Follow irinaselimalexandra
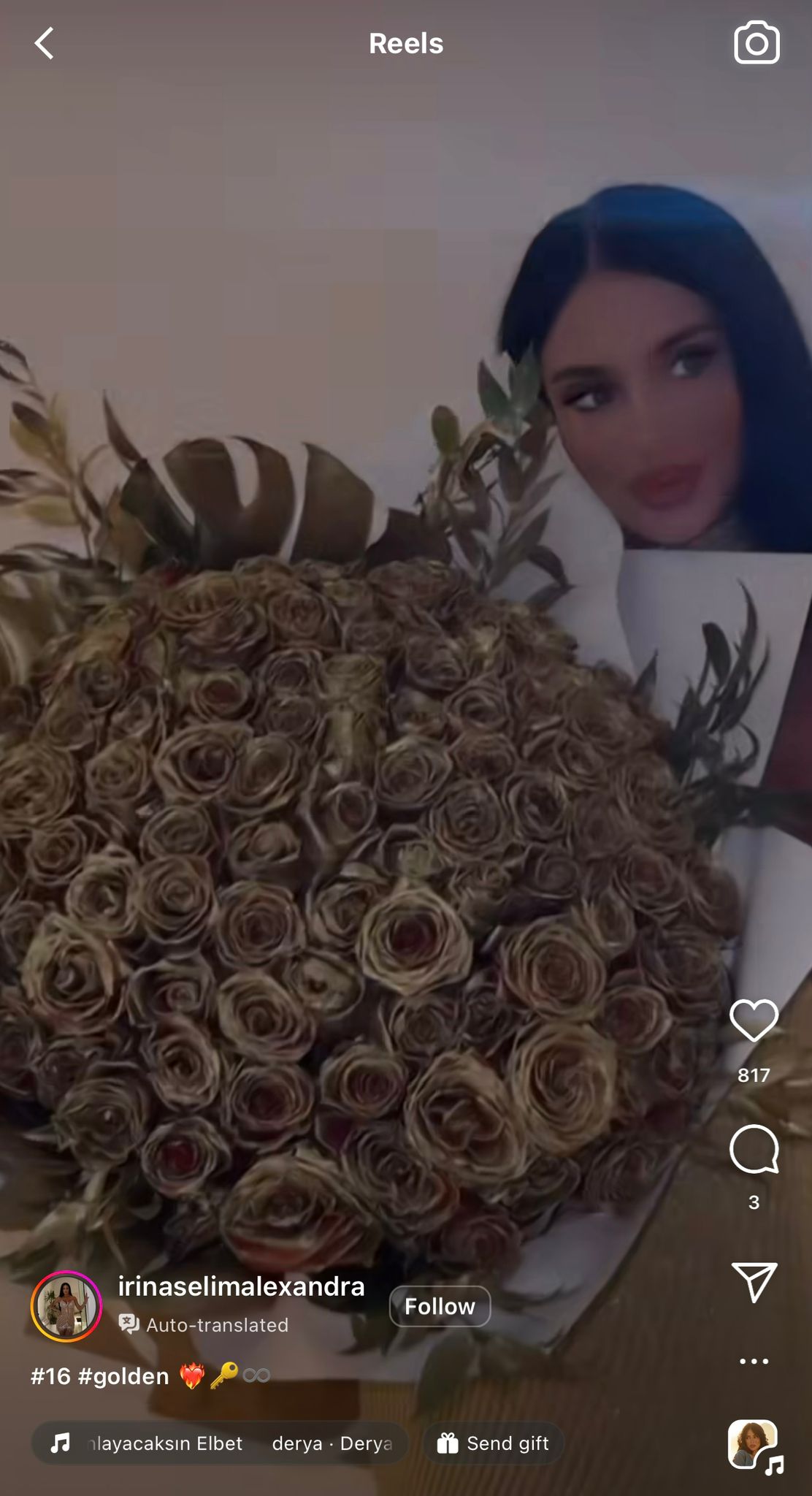Viewport: 812px width, 1496px height. (440, 1306)
